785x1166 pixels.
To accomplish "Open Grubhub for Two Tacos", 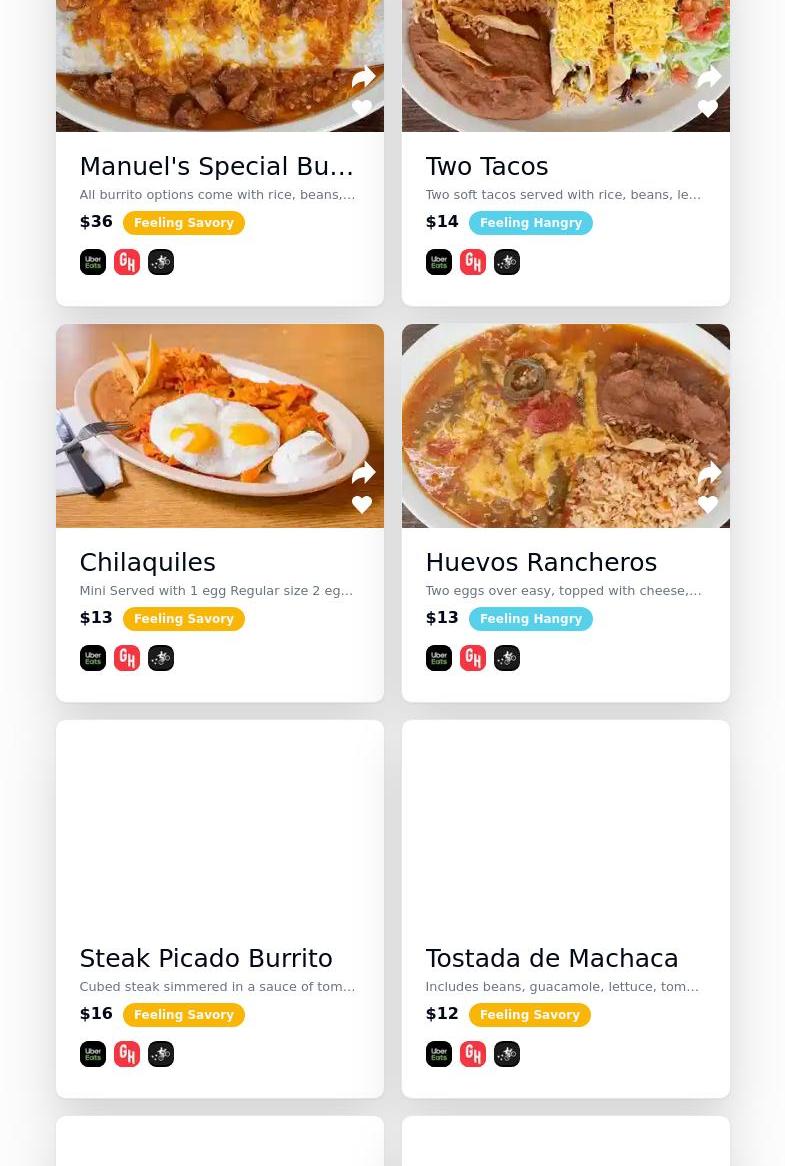I will click(x=473, y=262).
